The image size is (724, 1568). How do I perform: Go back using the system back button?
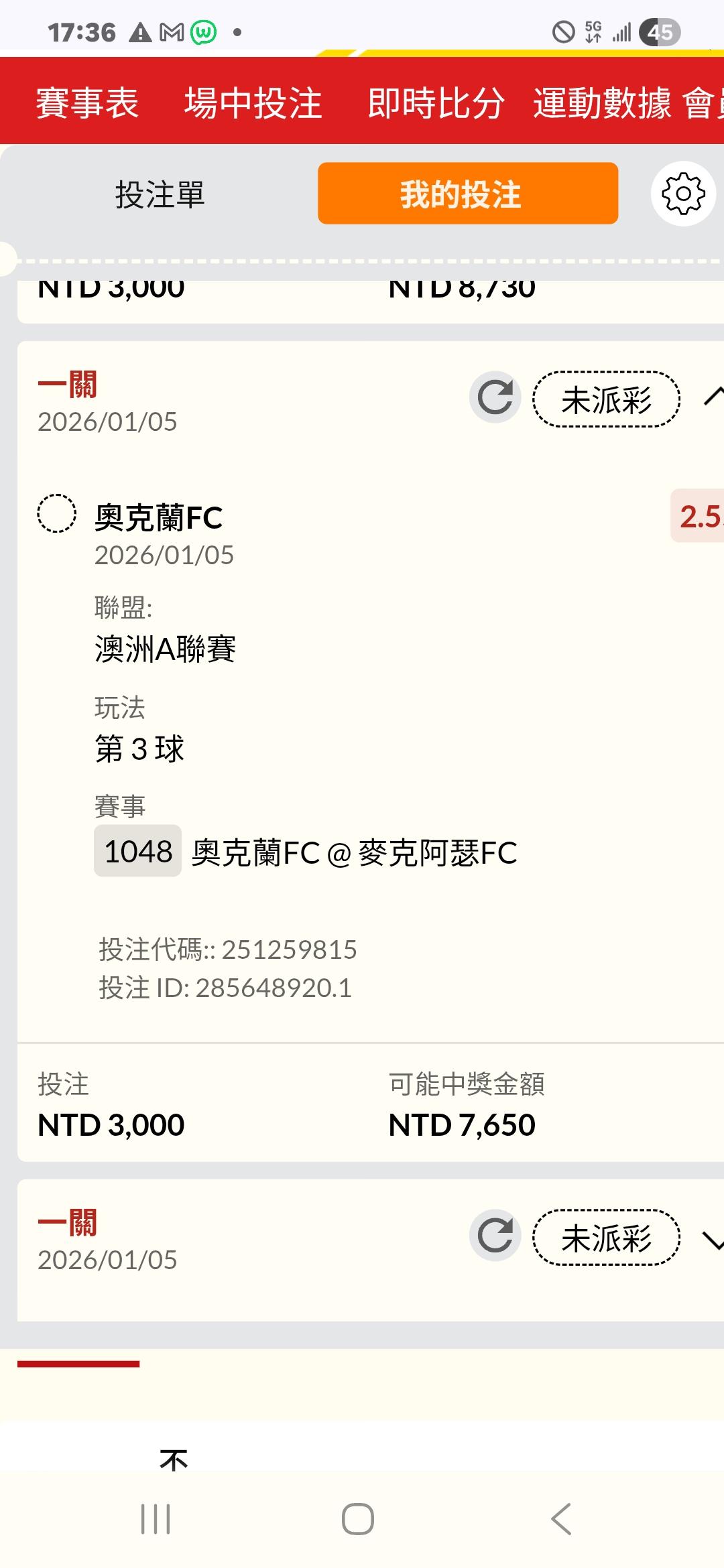point(561,1519)
